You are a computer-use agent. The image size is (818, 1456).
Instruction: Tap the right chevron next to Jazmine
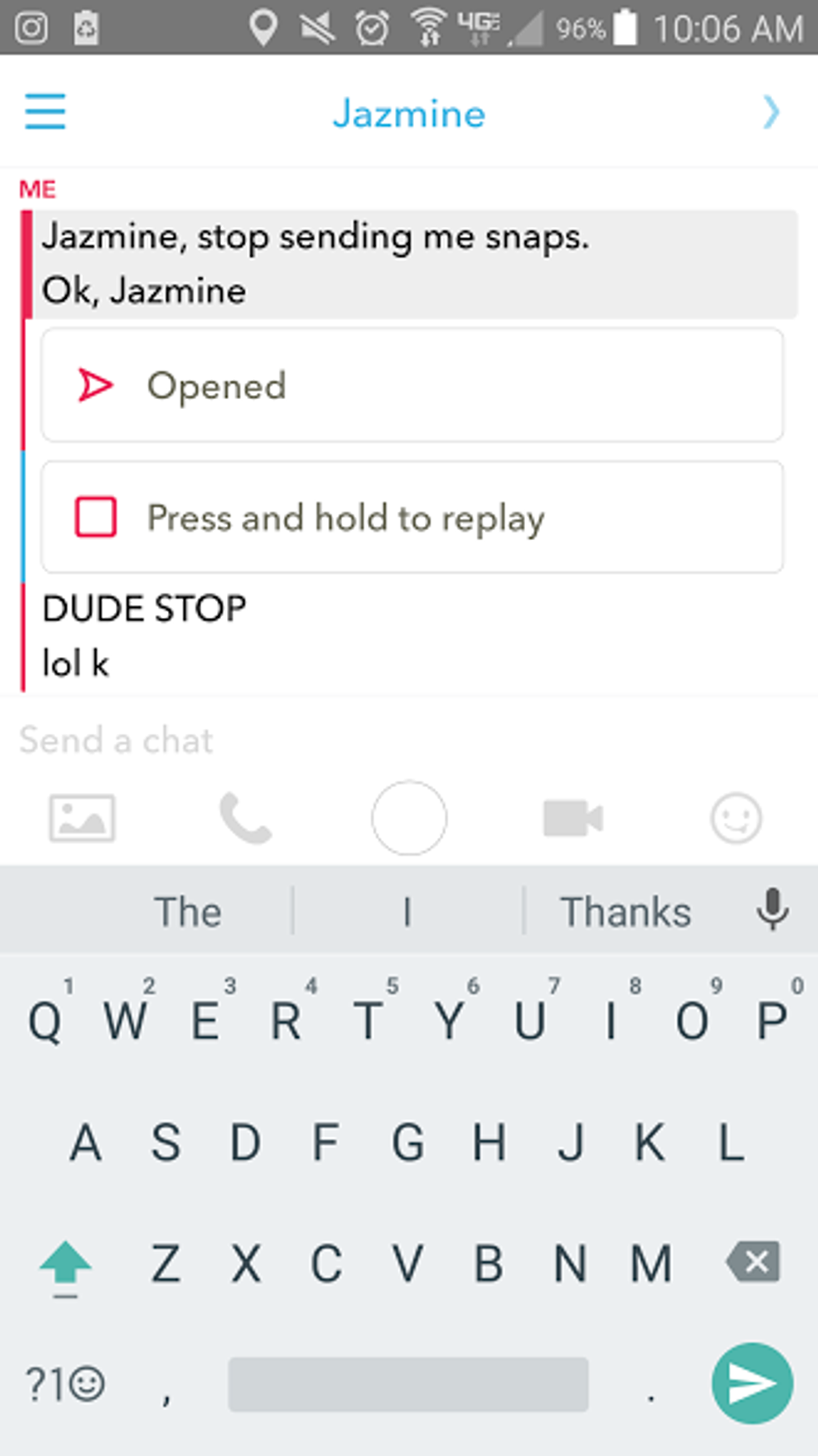pos(771,112)
